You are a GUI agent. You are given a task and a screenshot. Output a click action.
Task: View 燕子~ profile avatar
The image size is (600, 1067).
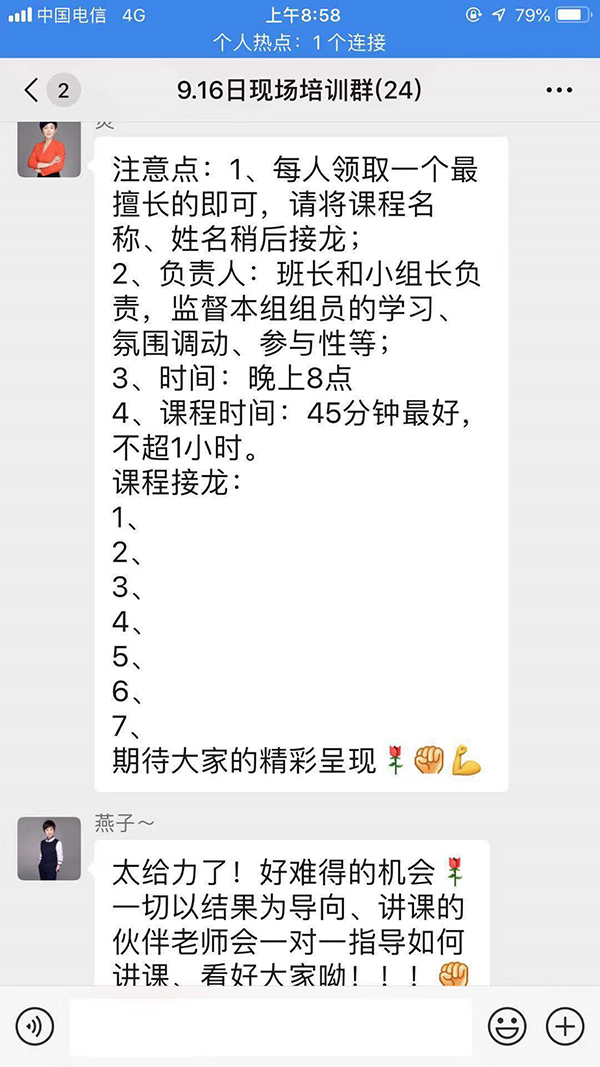(x=49, y=848)
